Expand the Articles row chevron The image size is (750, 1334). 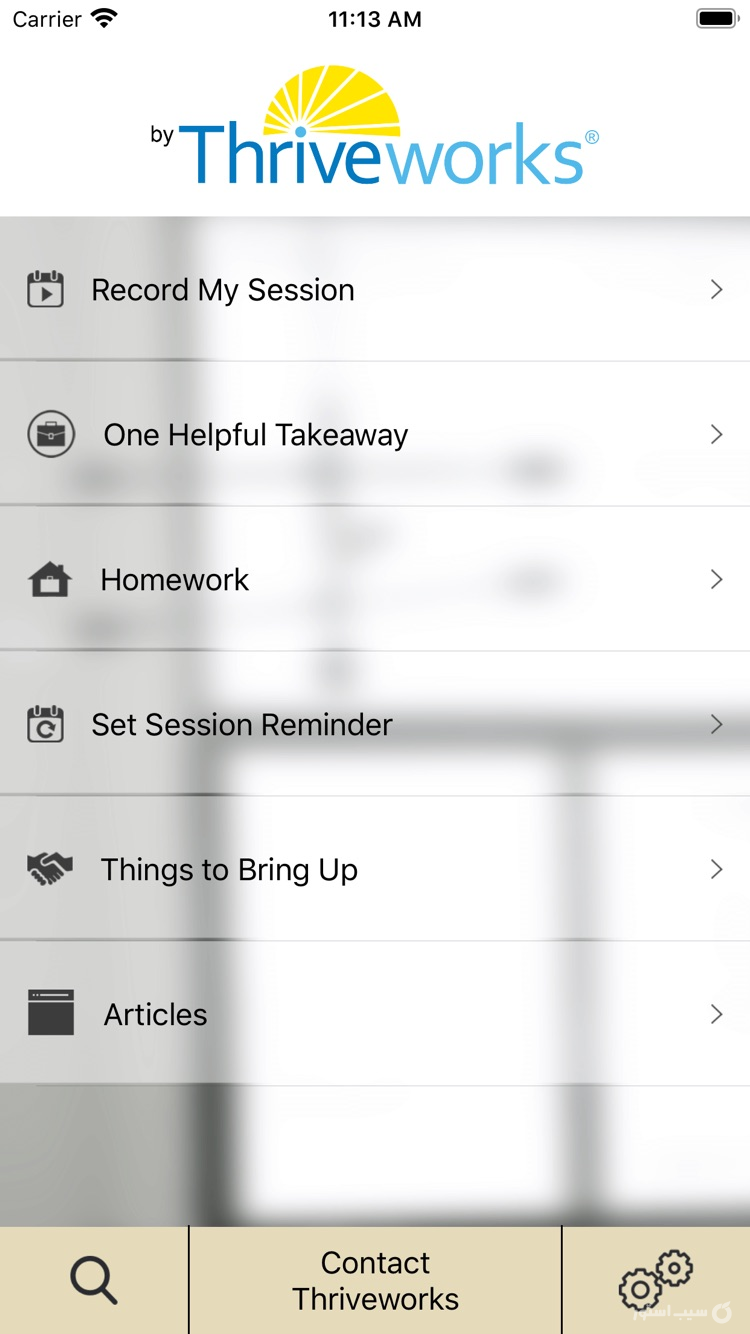[x=716, y=1014]
